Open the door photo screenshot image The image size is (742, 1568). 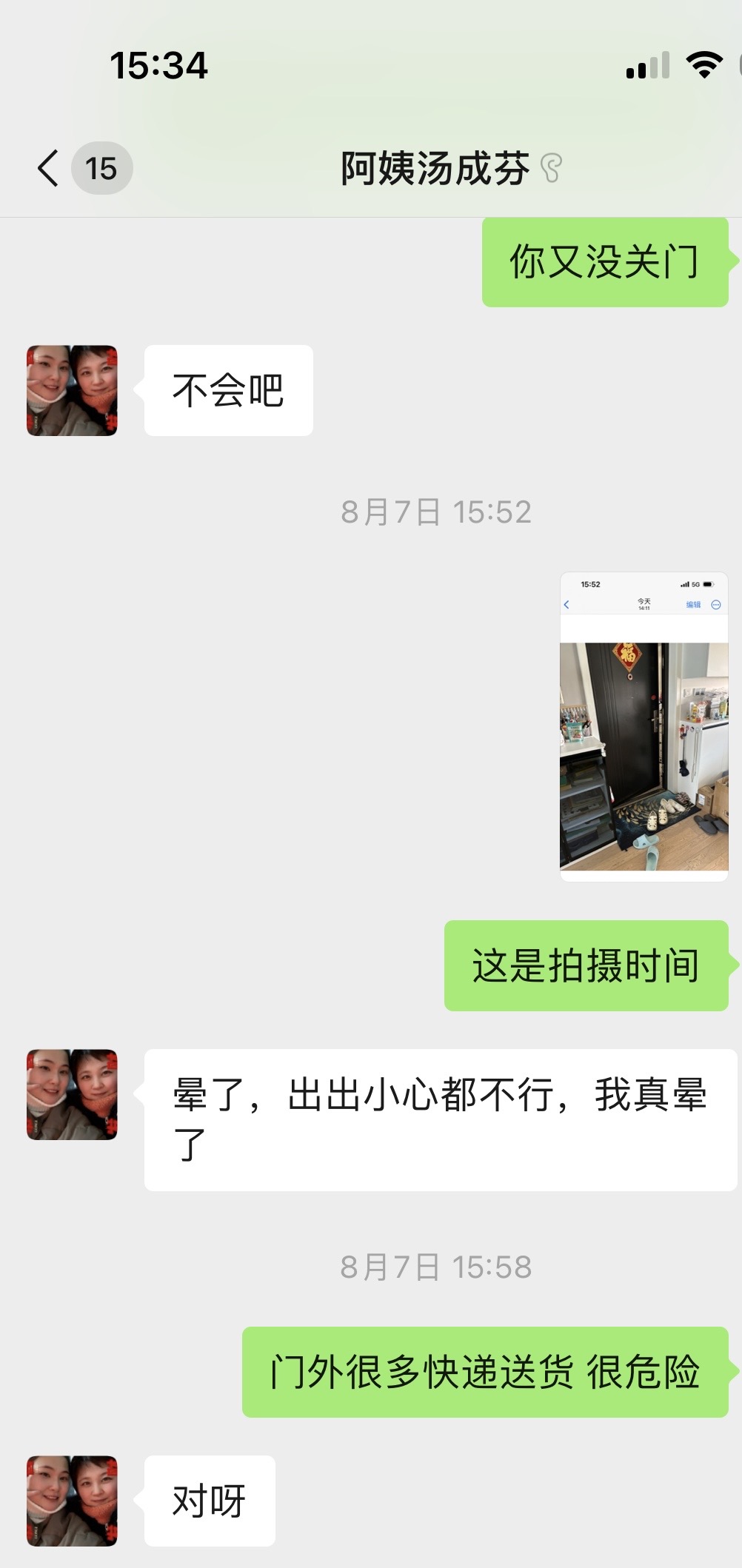click(x=644, y=726)
